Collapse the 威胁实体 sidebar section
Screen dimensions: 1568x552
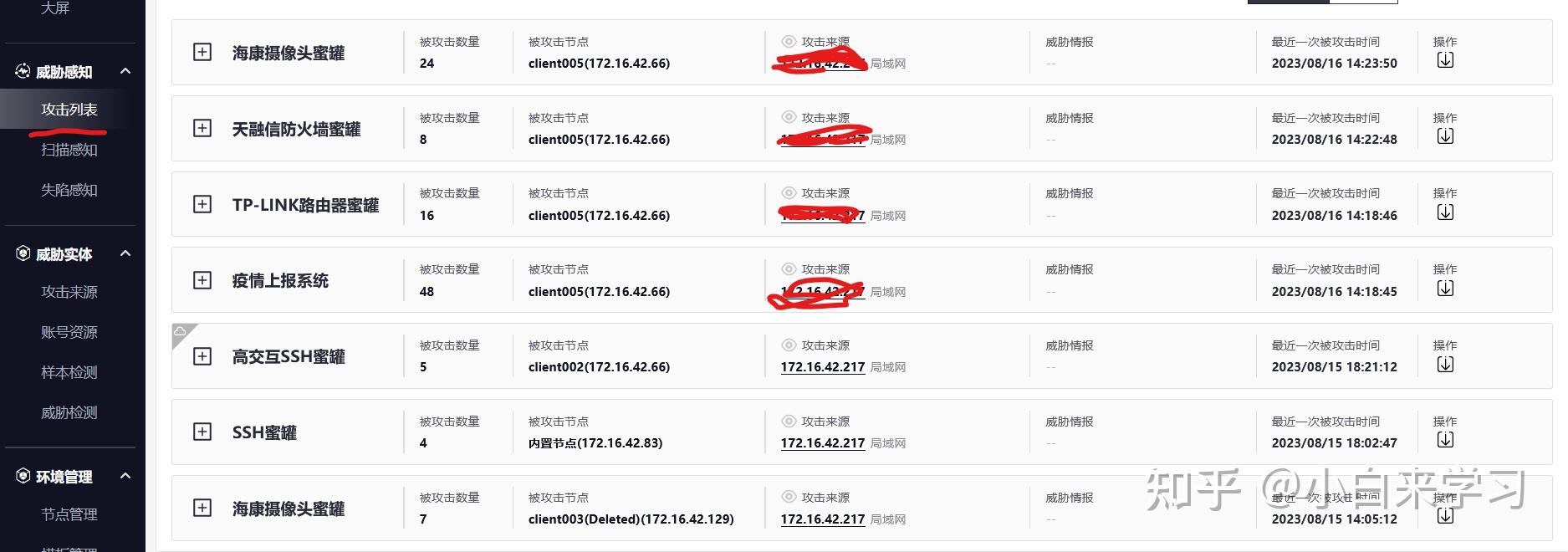125,253
